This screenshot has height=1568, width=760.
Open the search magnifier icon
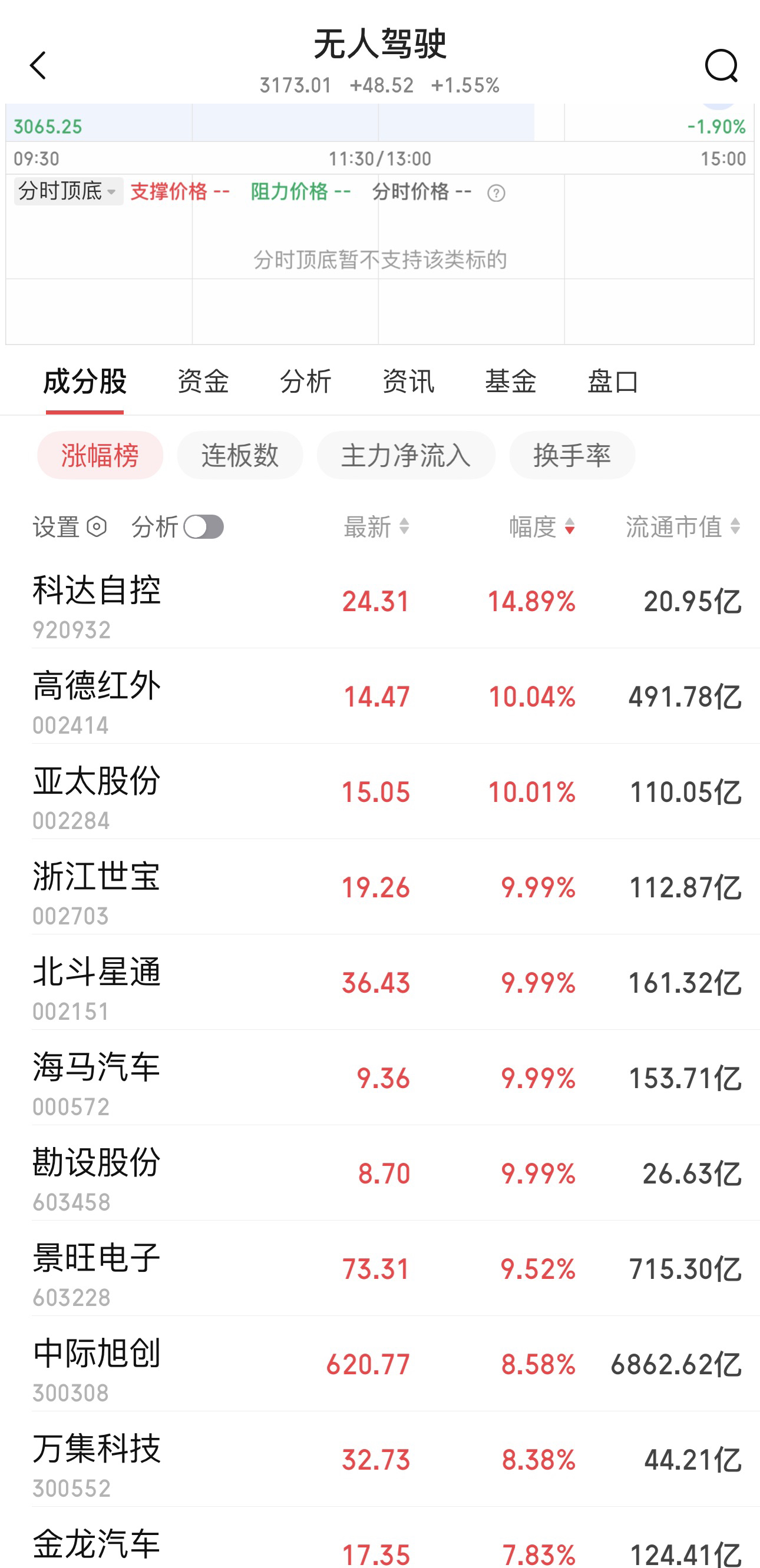(721, 66)
